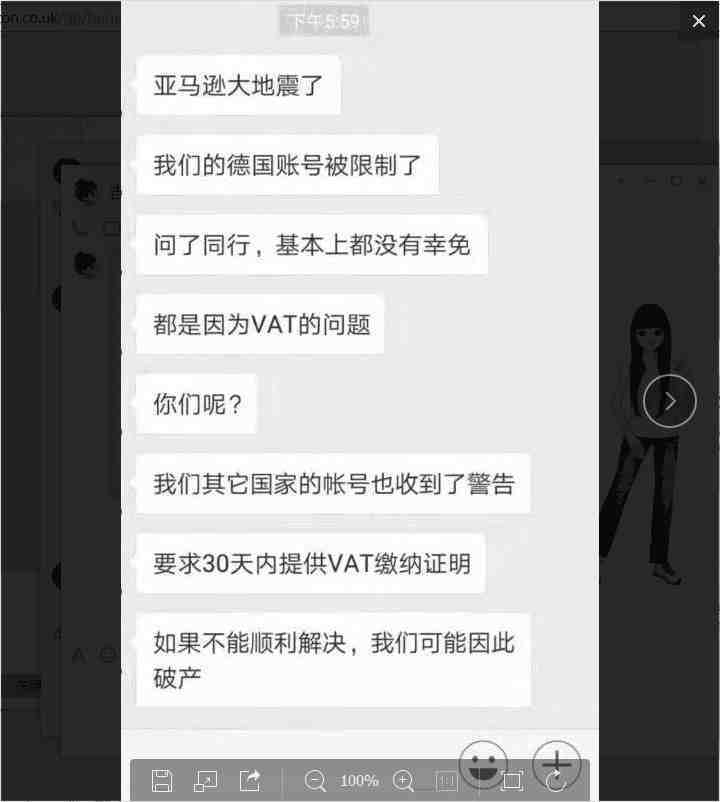Viewport: 720px width, 802px height.
Task: Rotate the image
Action: click(556, 781)
